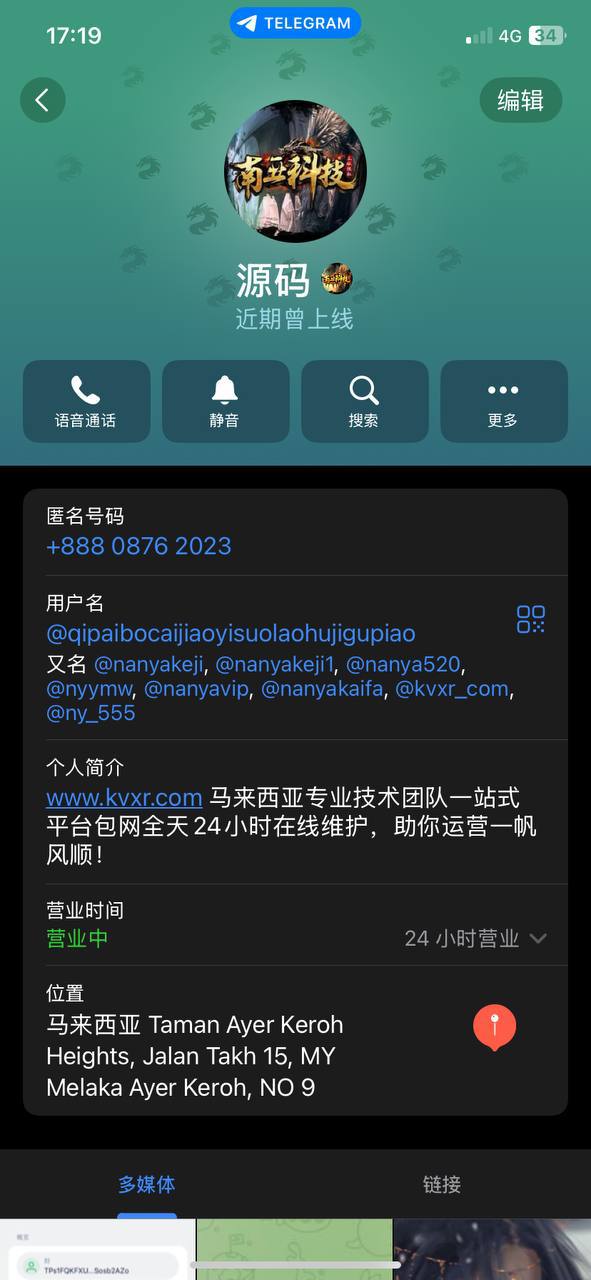Tap the anonymous number +888 0876 2023

[139, 546]
